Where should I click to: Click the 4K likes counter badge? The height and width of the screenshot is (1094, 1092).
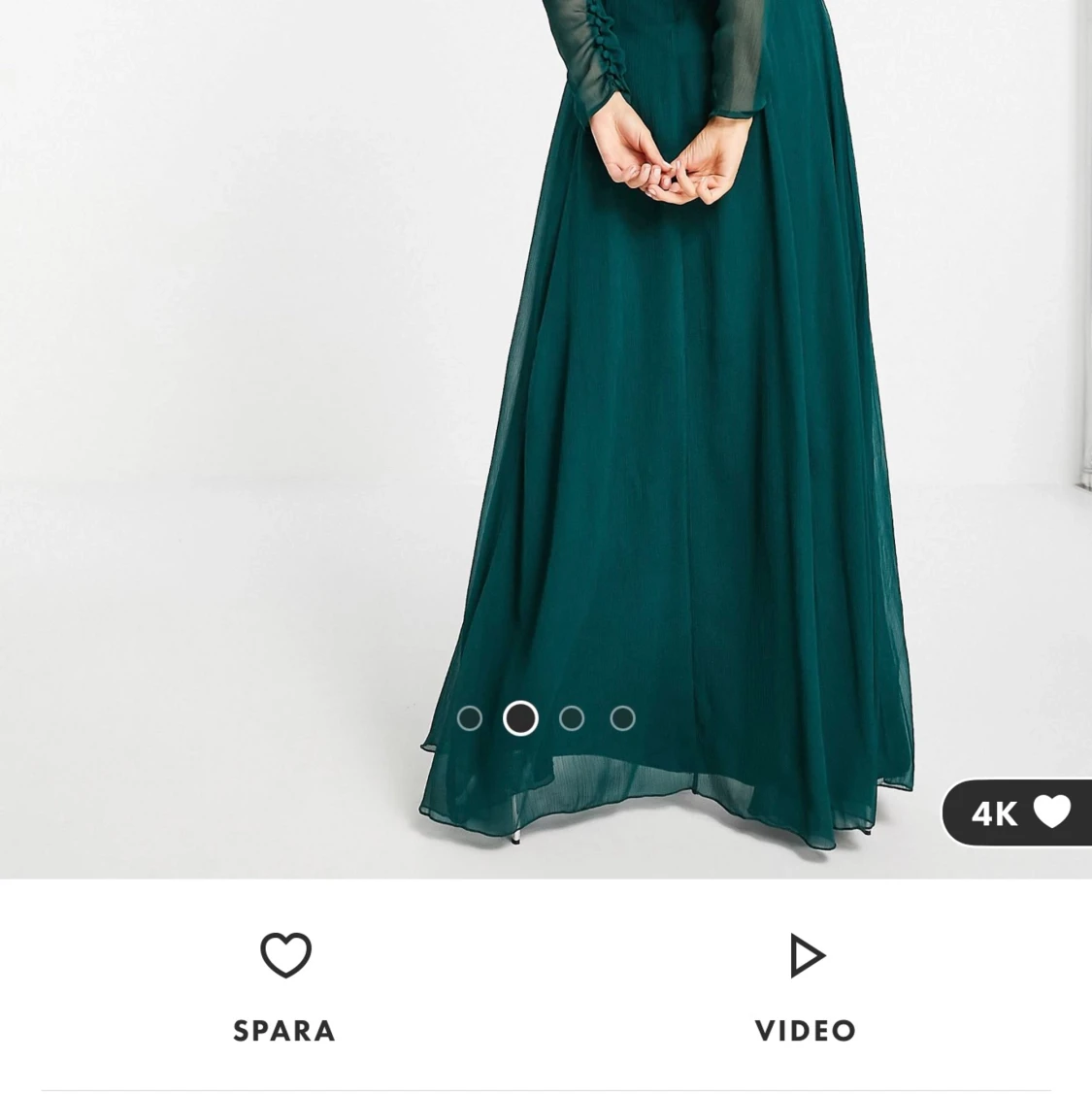(1016, 813)
